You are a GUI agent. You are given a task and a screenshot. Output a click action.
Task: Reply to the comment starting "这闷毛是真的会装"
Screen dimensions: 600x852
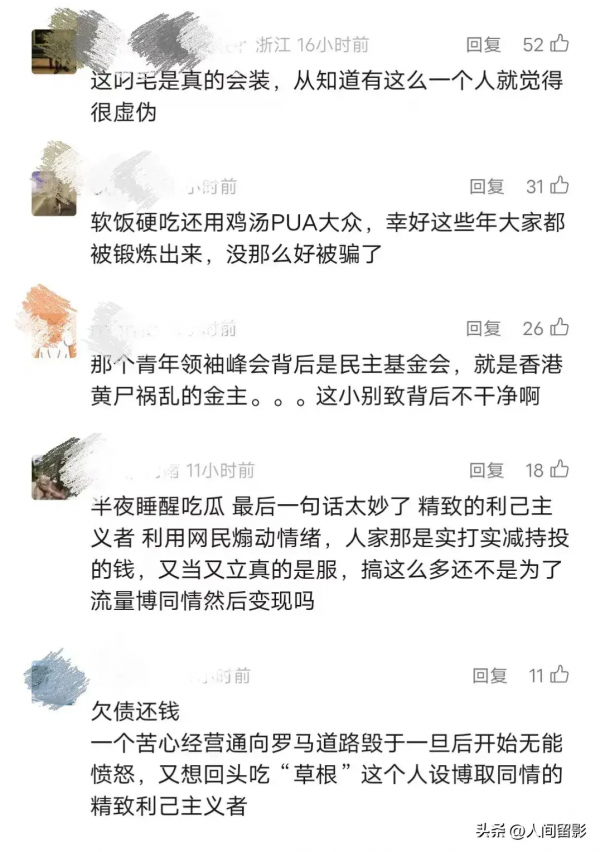coord(484,45)
